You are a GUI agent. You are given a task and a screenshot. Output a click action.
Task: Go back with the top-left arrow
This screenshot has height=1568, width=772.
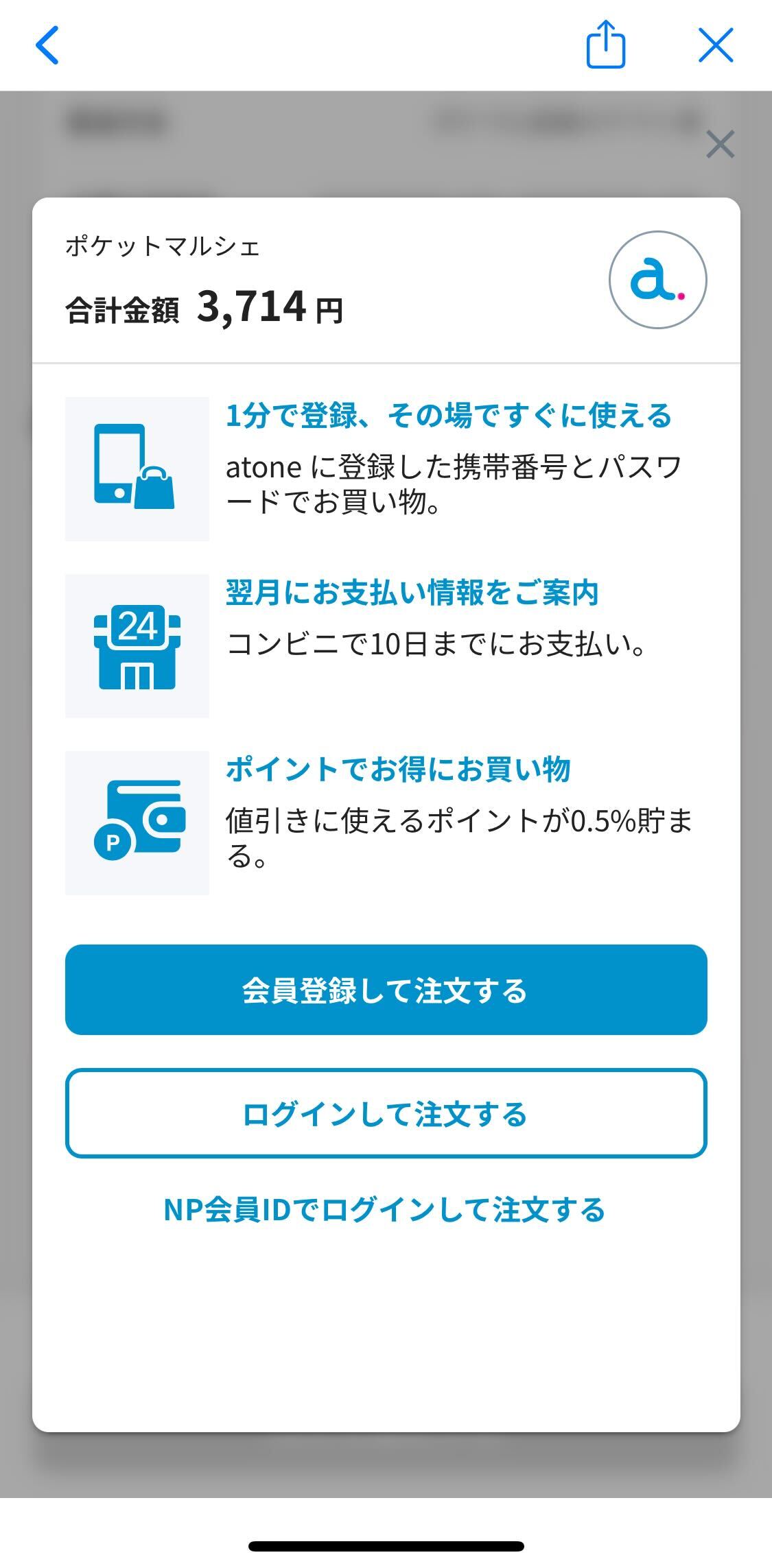pos(47,45)
